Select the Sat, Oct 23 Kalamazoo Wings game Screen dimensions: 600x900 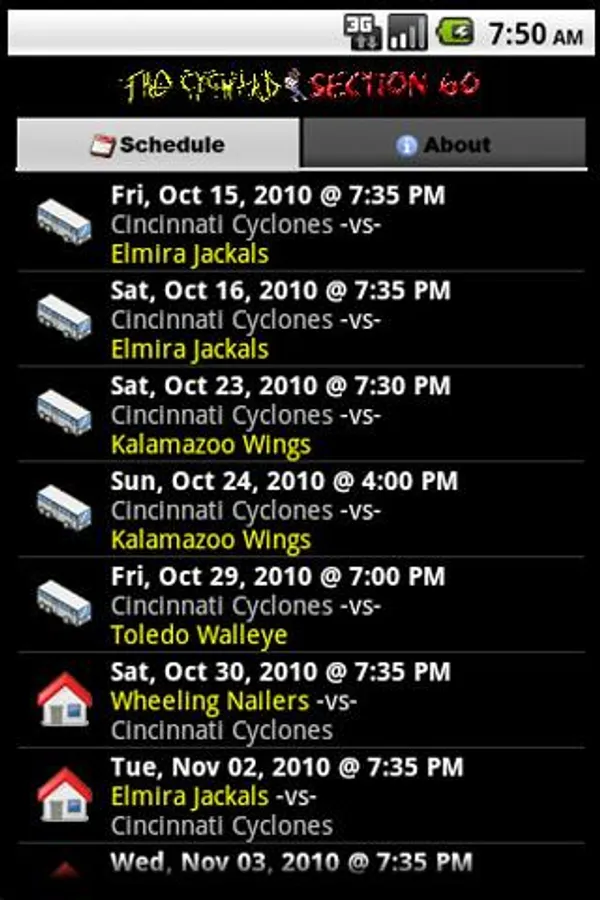300,415
